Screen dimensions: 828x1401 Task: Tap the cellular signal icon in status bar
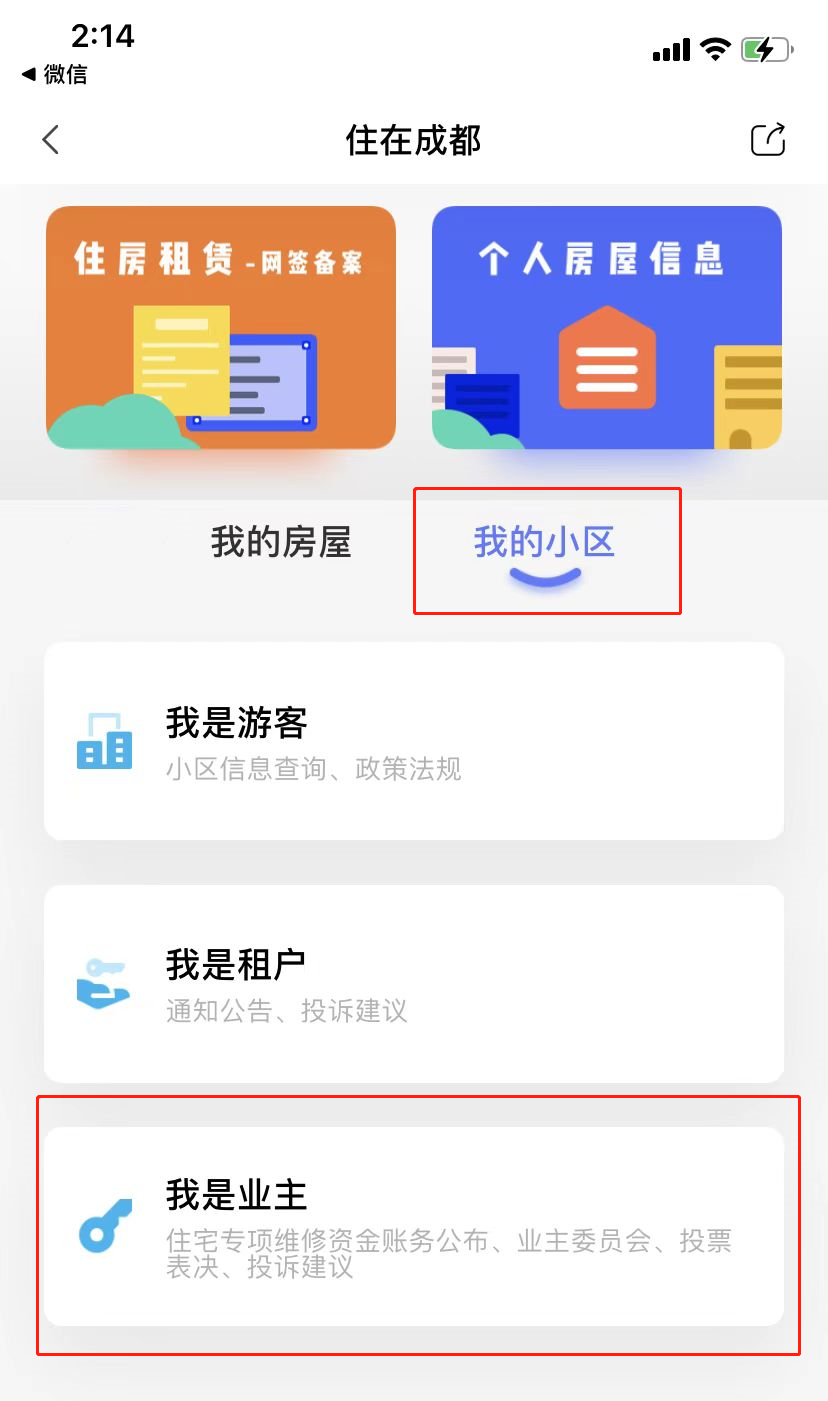(x=670, y=48)
